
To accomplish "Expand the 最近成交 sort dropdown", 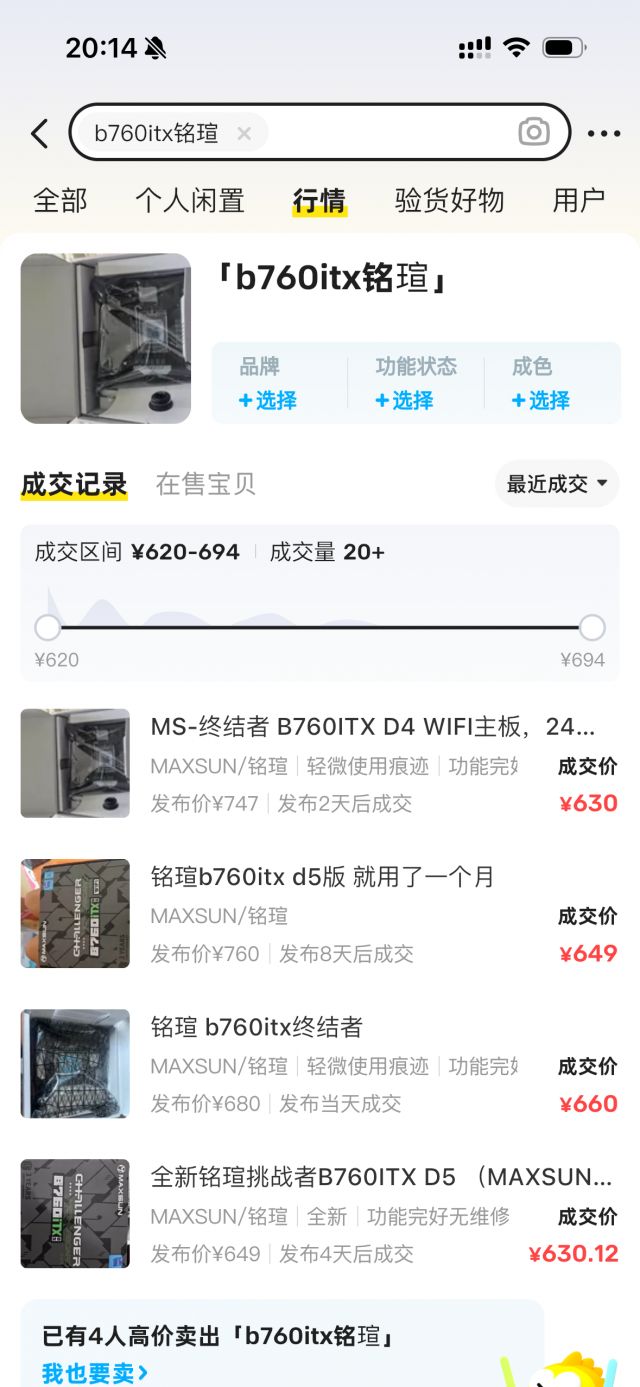I will (x=557, y=484).
